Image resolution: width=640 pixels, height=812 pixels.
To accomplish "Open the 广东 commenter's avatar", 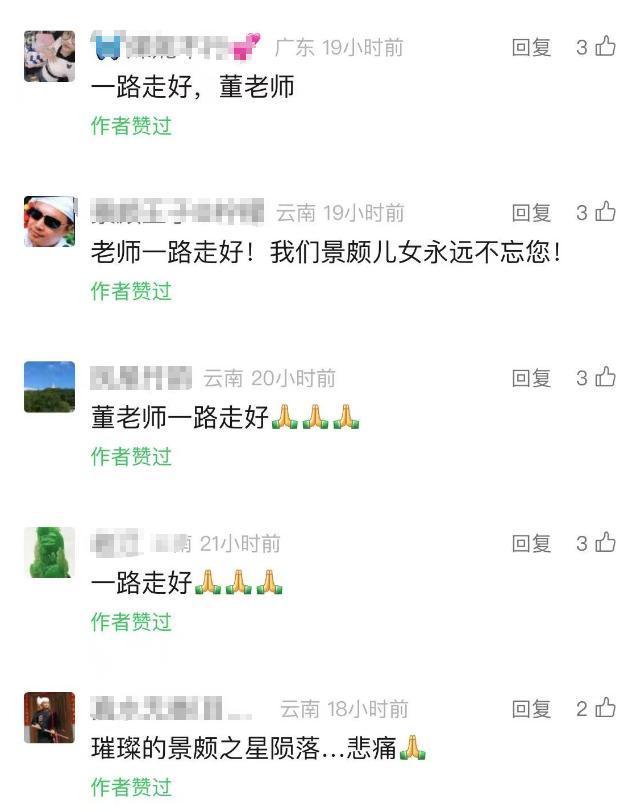I will point(49,56).
